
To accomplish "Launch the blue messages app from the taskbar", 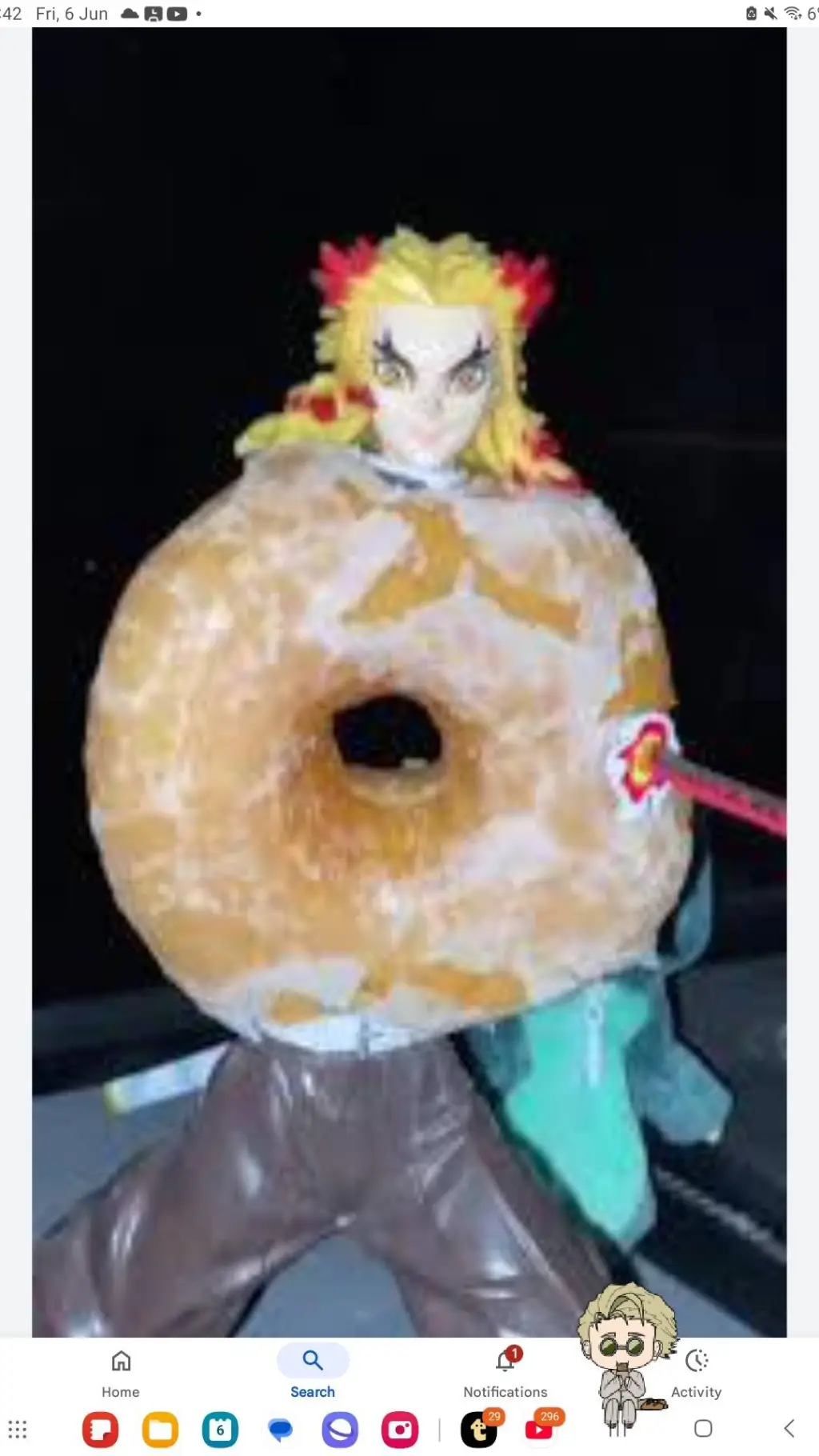I will [x=280, y=1430].
